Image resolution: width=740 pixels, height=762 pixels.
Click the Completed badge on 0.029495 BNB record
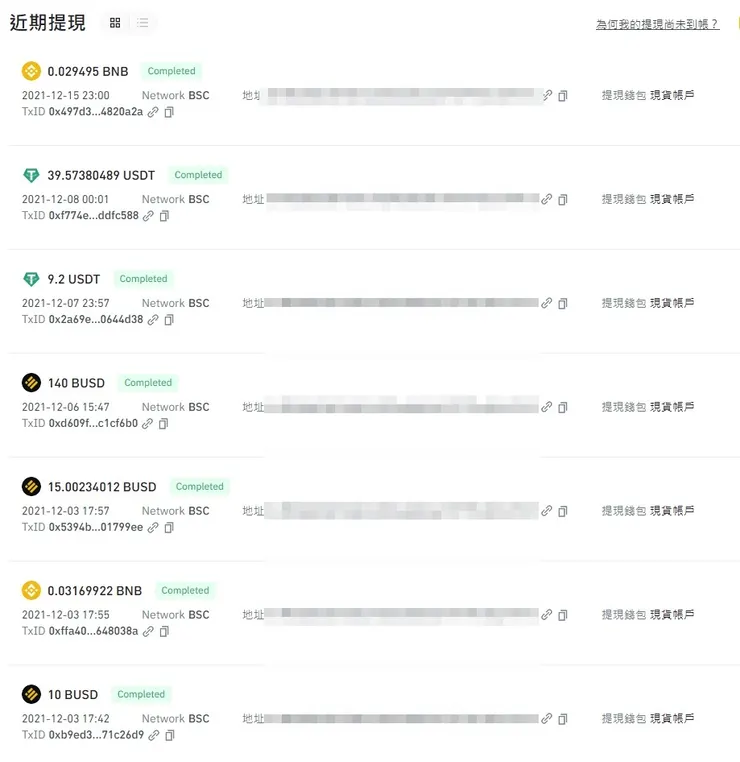[171, 71]
